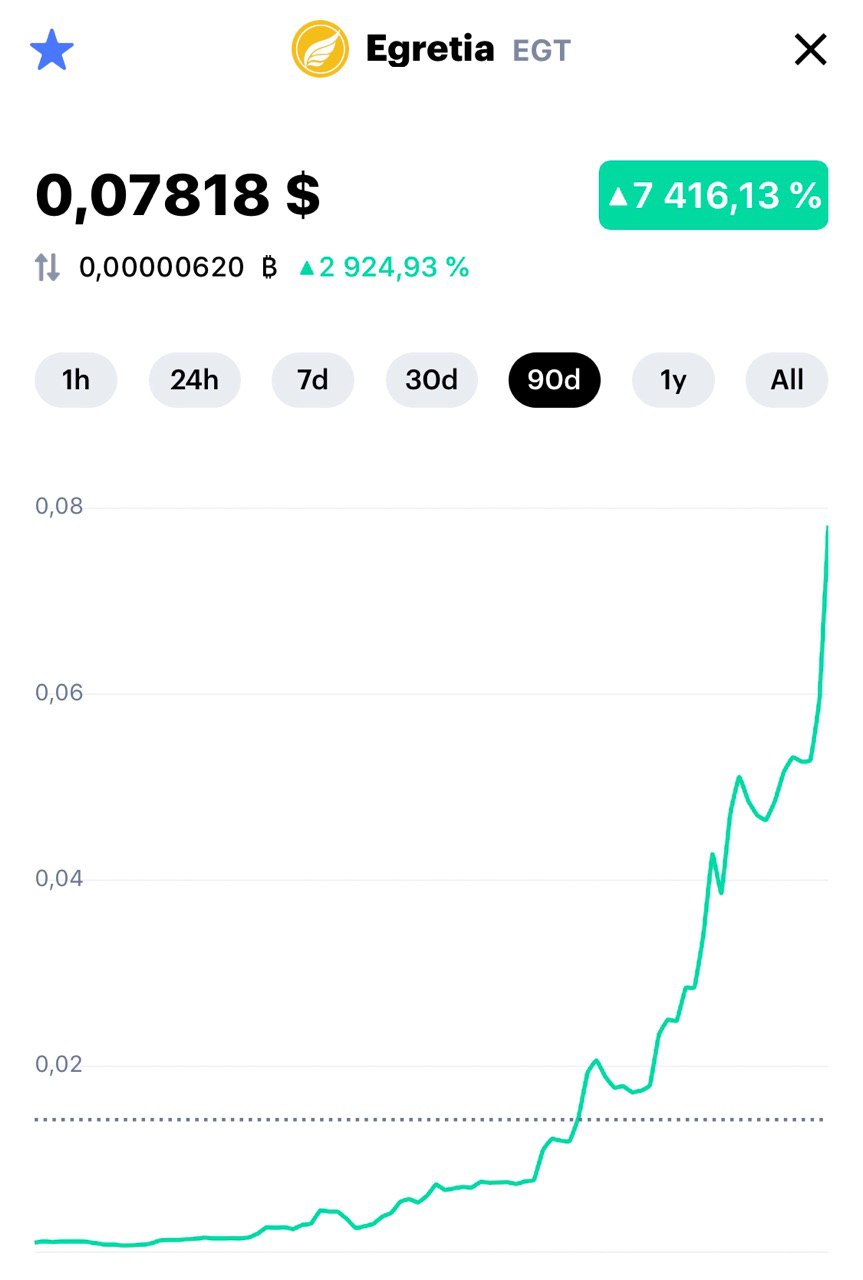Tap the selected 90d range chip
Image resolution: width=863 pixels, height=1280 pixels.
pos(554,380)
